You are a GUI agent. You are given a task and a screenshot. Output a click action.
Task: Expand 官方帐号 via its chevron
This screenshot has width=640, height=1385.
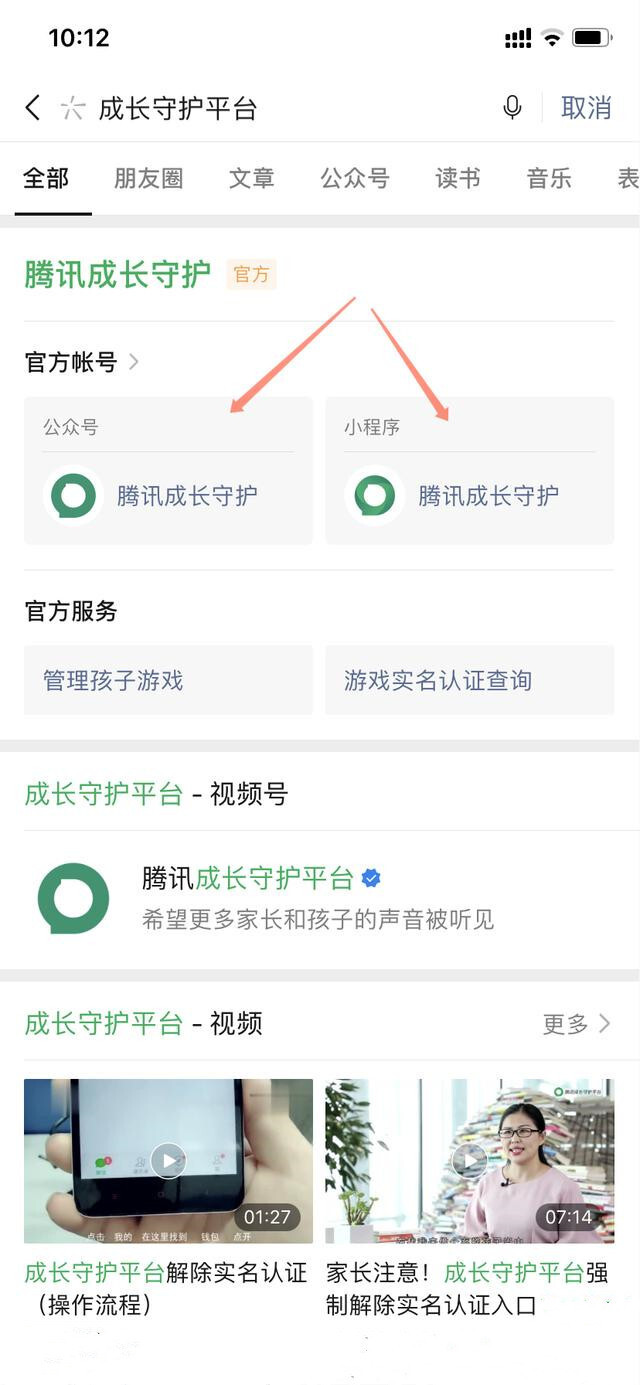134,362
